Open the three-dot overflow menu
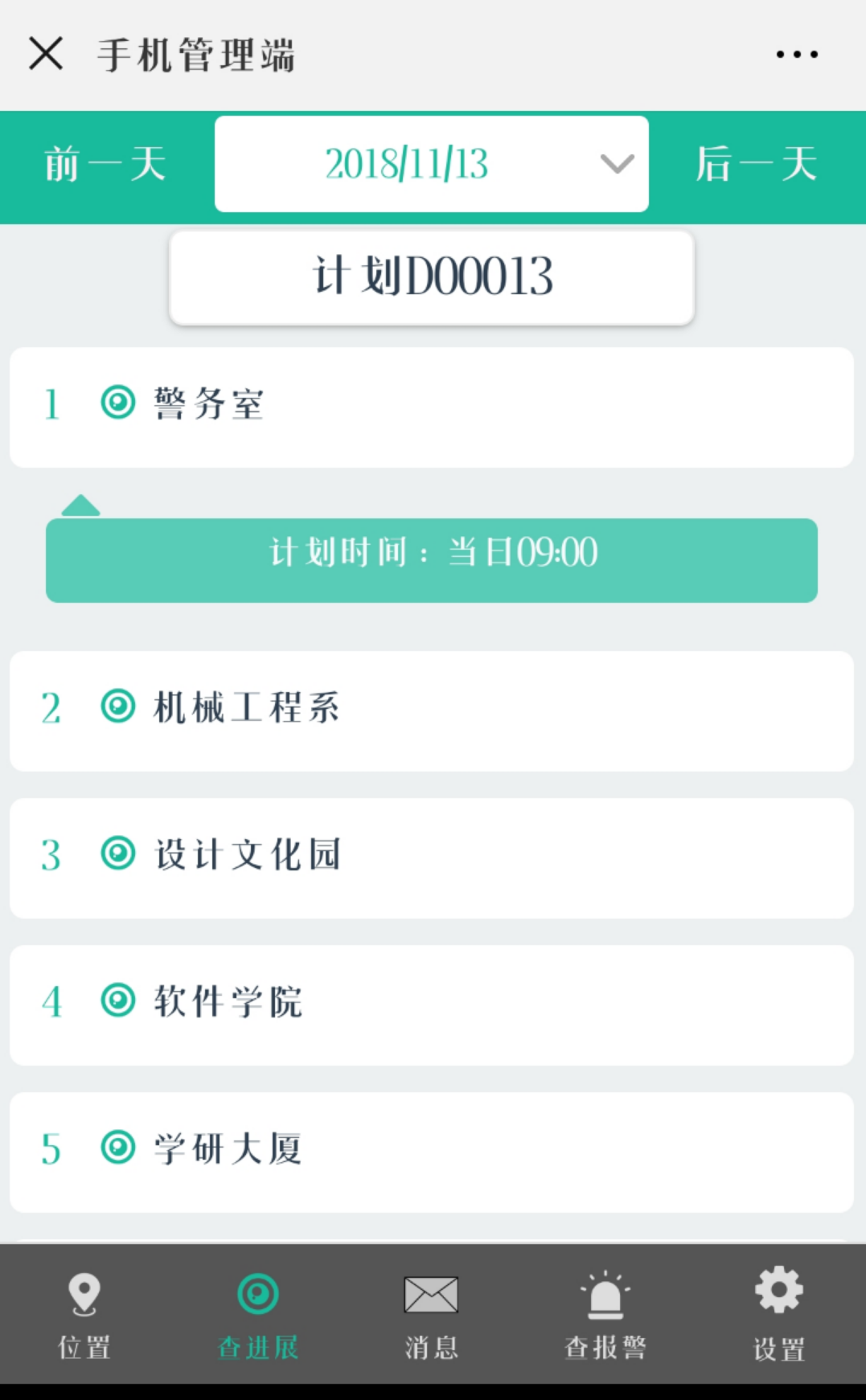Viewport: 866px width, 1400px height. 797,55
